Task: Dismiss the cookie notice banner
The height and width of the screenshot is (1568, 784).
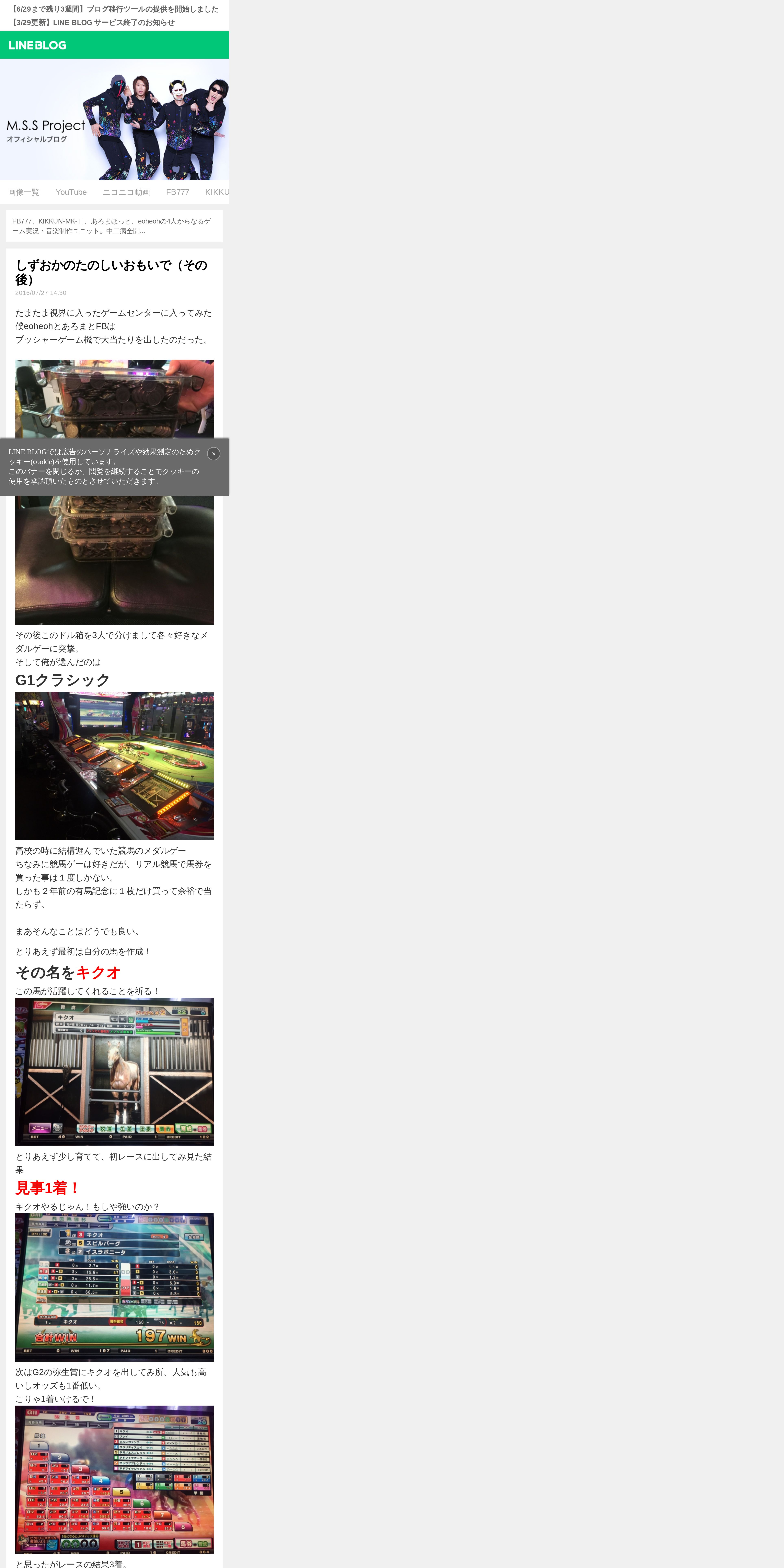Action: (x=214, y=453)
